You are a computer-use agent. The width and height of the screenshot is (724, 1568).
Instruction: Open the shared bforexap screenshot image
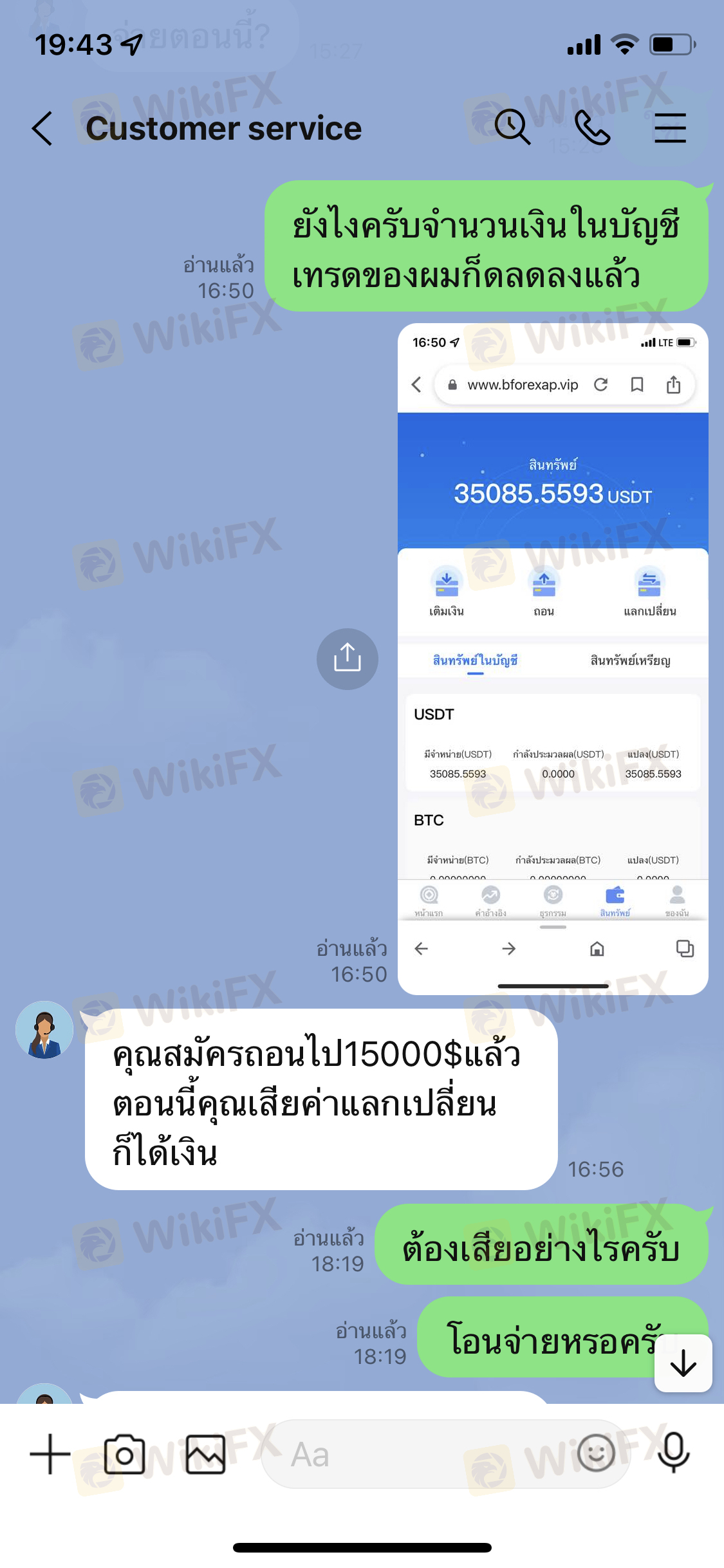553,658
